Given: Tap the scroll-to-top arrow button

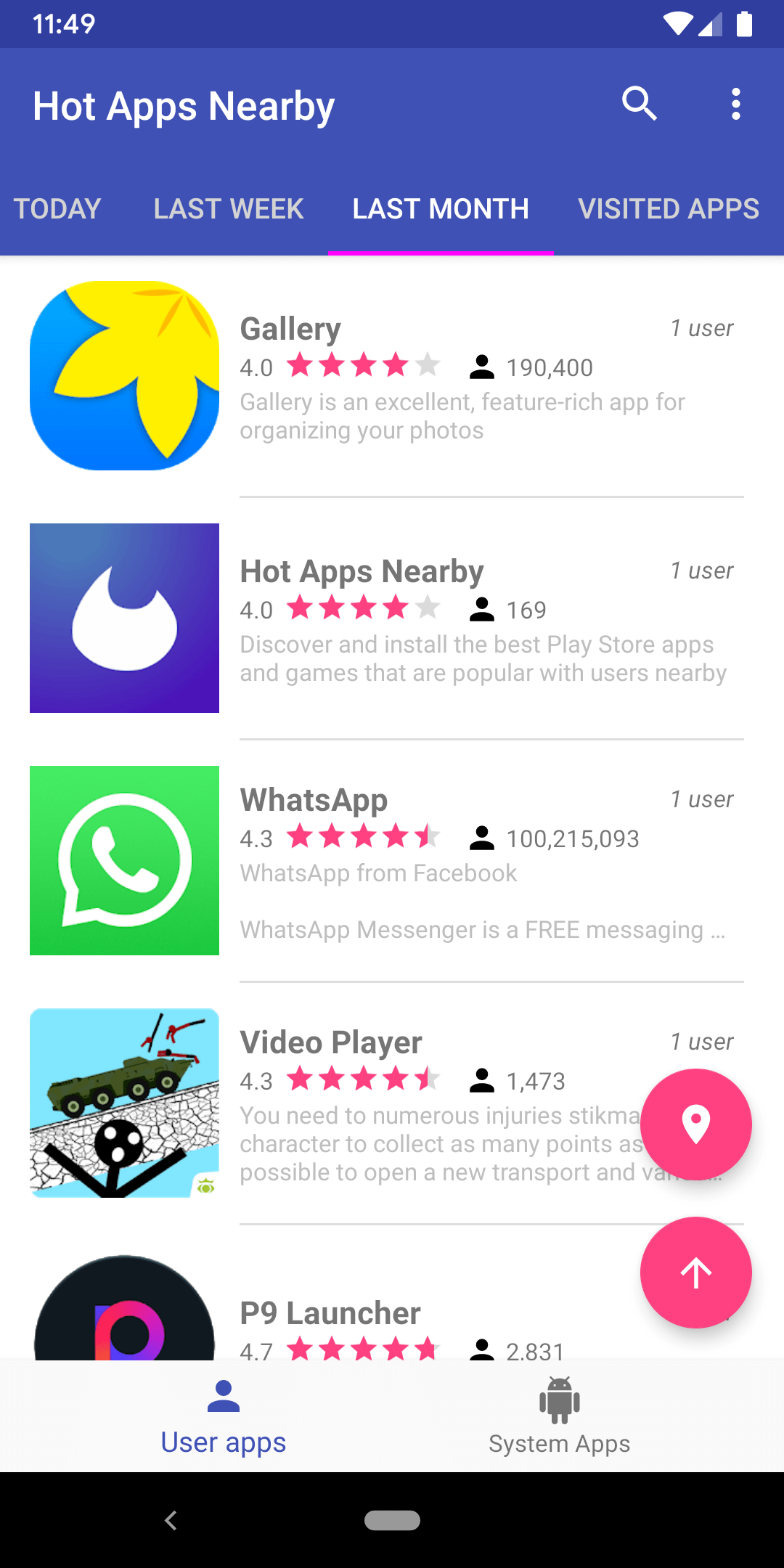Looking at the screenshot, I should (695, 1273).
